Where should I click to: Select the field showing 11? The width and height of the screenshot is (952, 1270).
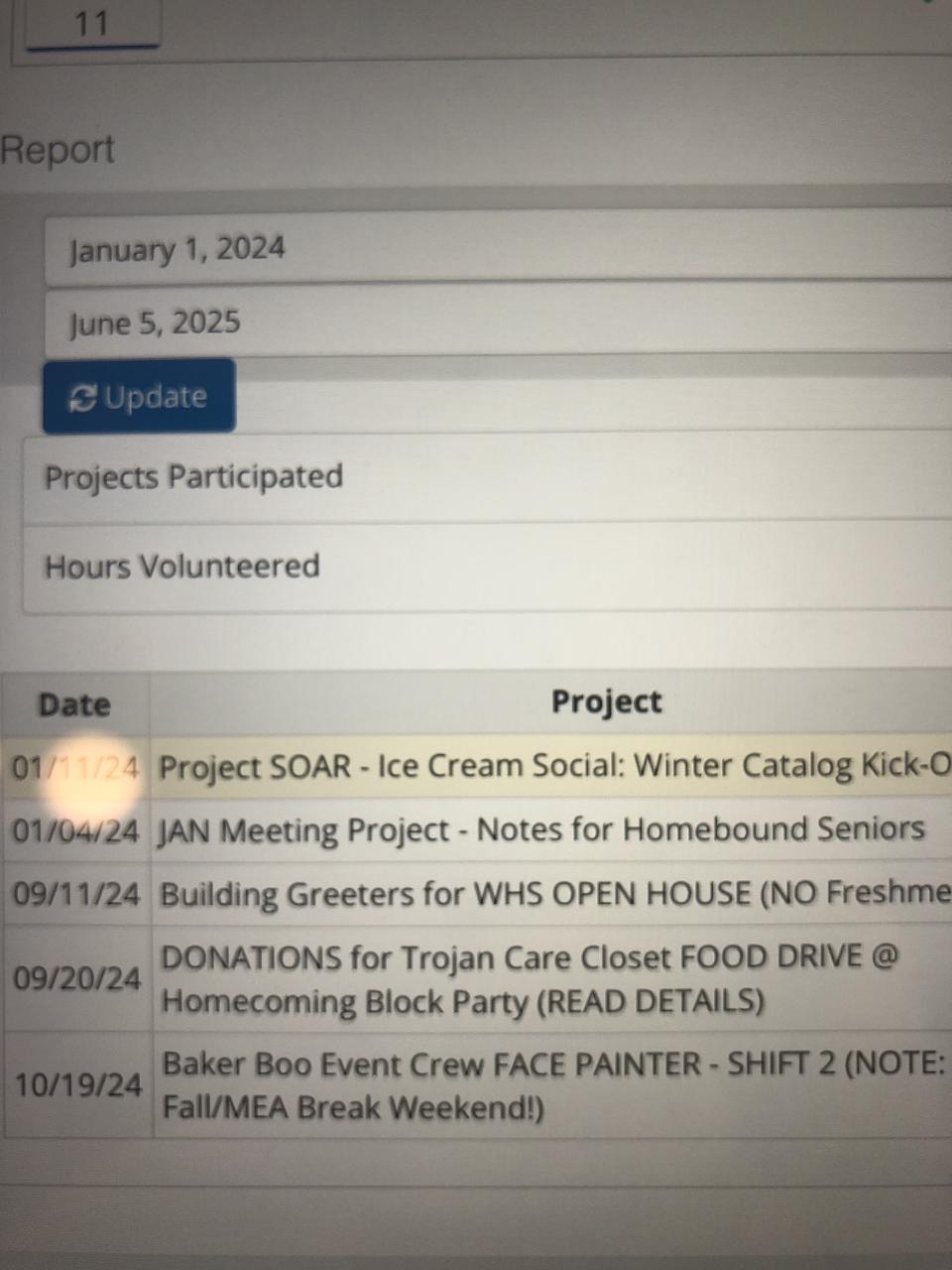pyautogui.click(x=92, y=24)
